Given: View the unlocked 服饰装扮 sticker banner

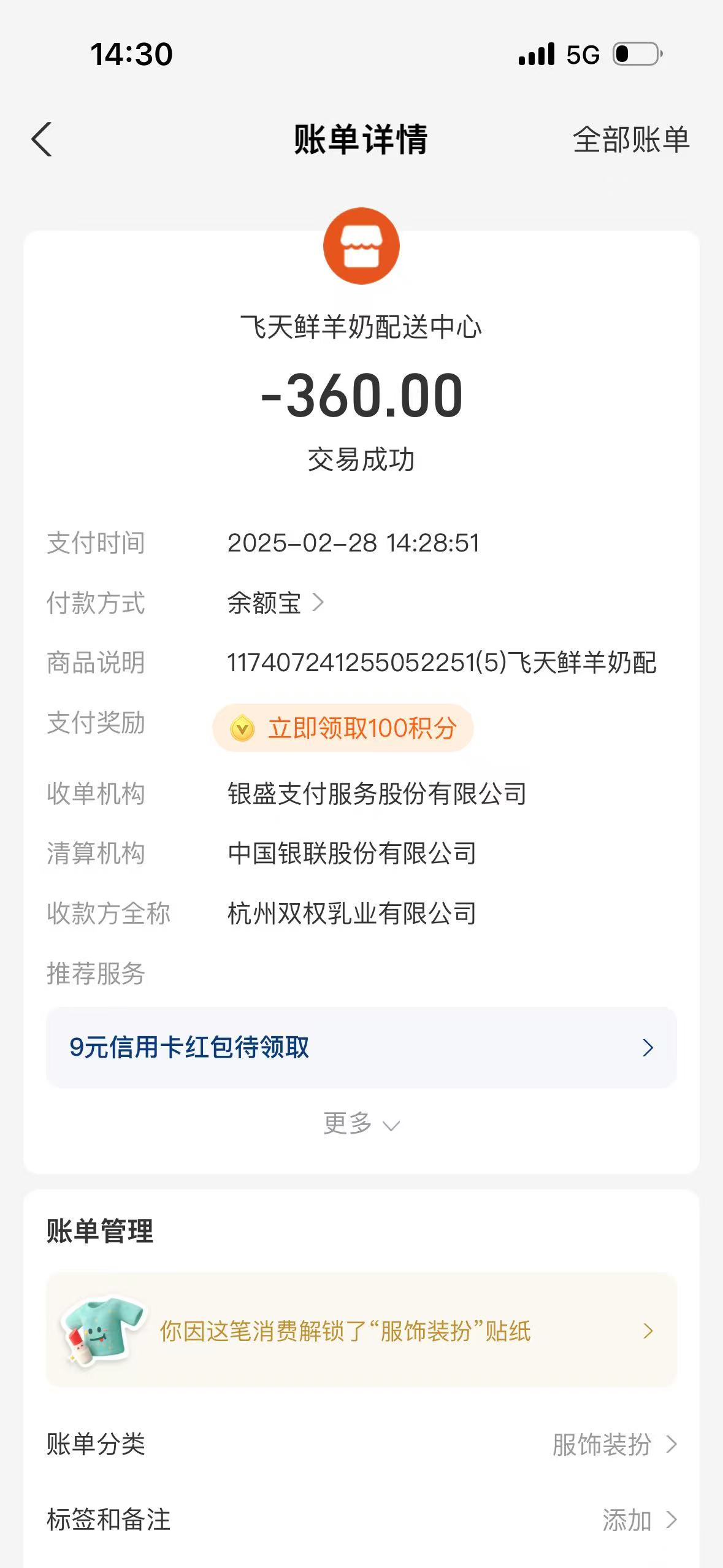Looking at the screenshot, I should pos(361,1331).
